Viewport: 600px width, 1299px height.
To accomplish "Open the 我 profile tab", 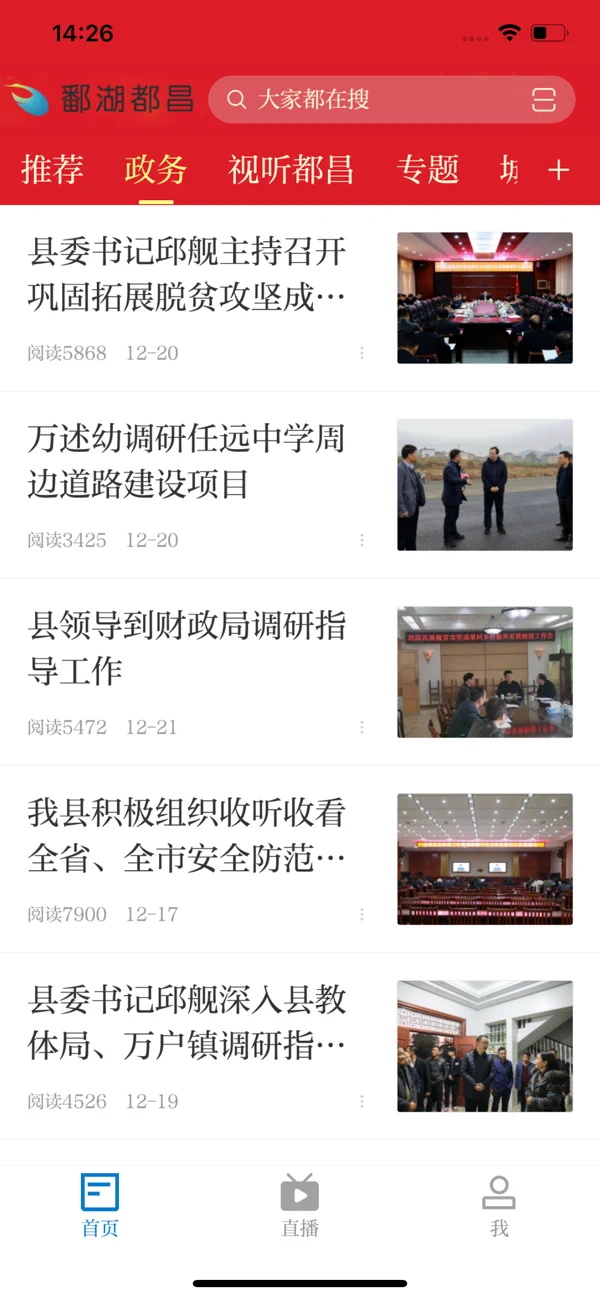I will click(x=499, y=1205).
